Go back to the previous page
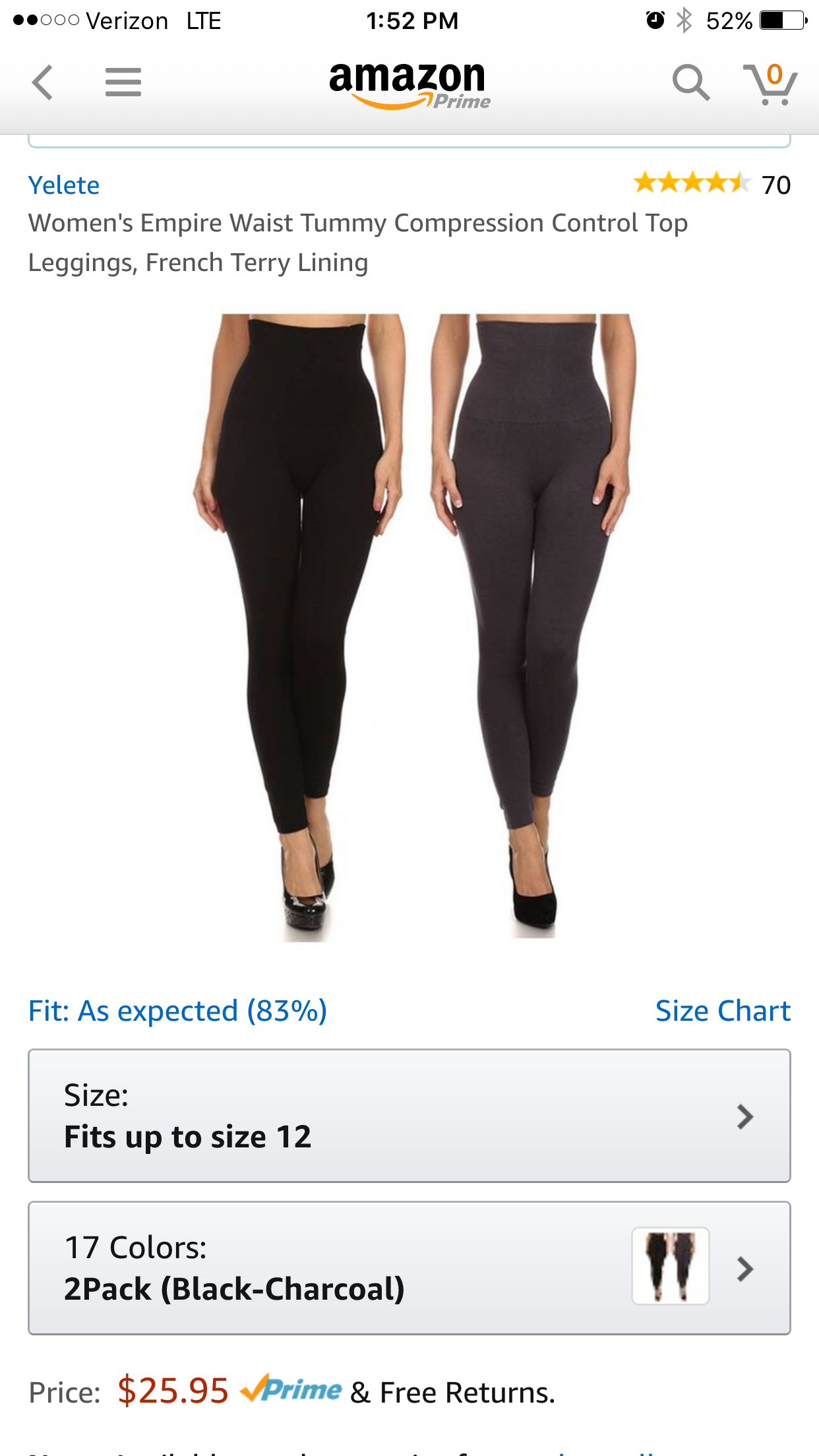Image resolution: width=819 pixels, height=1456 pixels. pyautogui.click(x=43, y=82)
